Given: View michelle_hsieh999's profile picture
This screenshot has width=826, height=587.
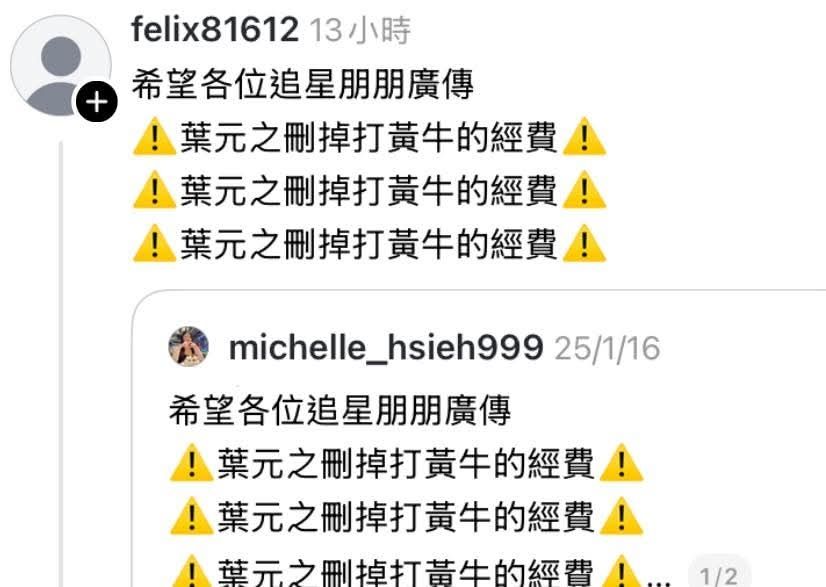Looking at the screenshot, I should click(189, 347).
